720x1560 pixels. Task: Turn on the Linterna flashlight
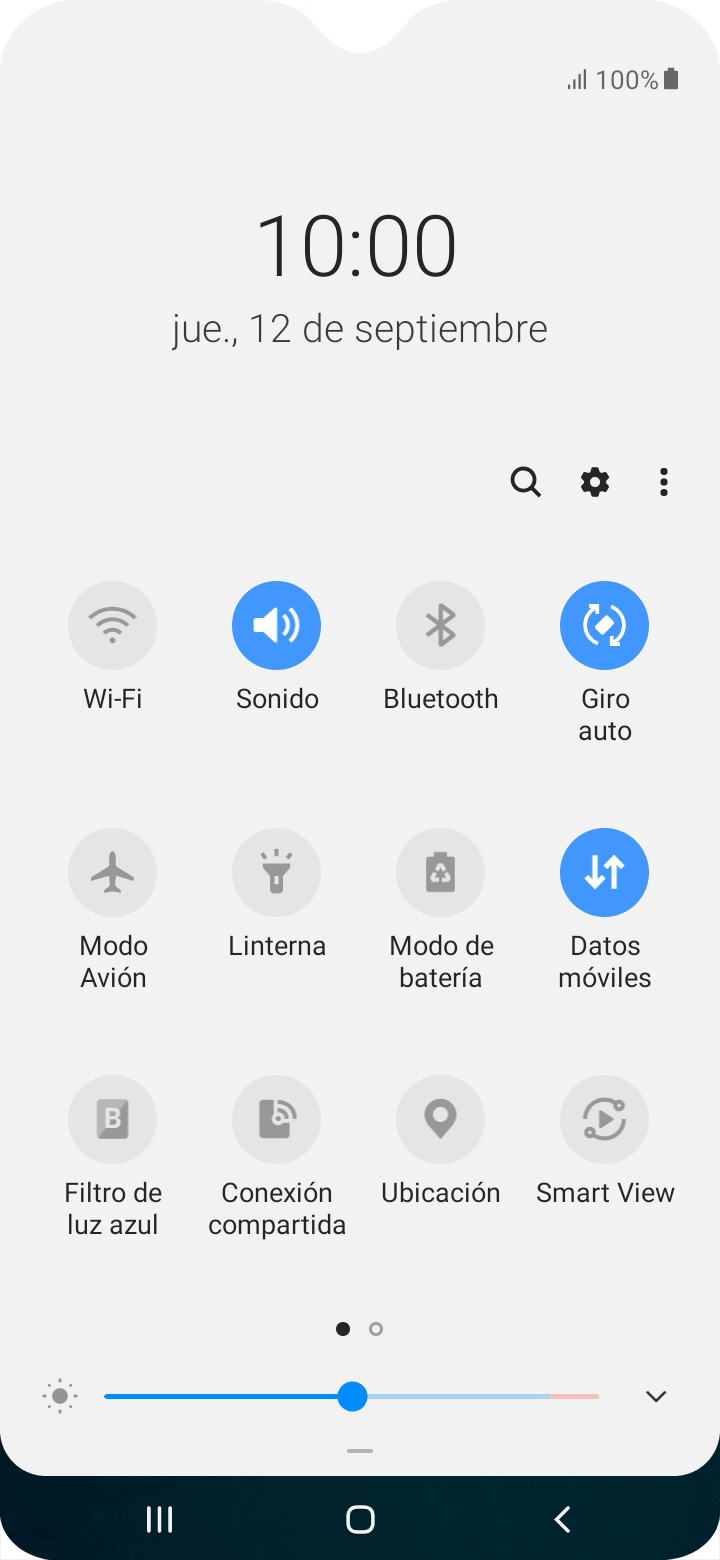pyautogui.click(x=276, y=872)
